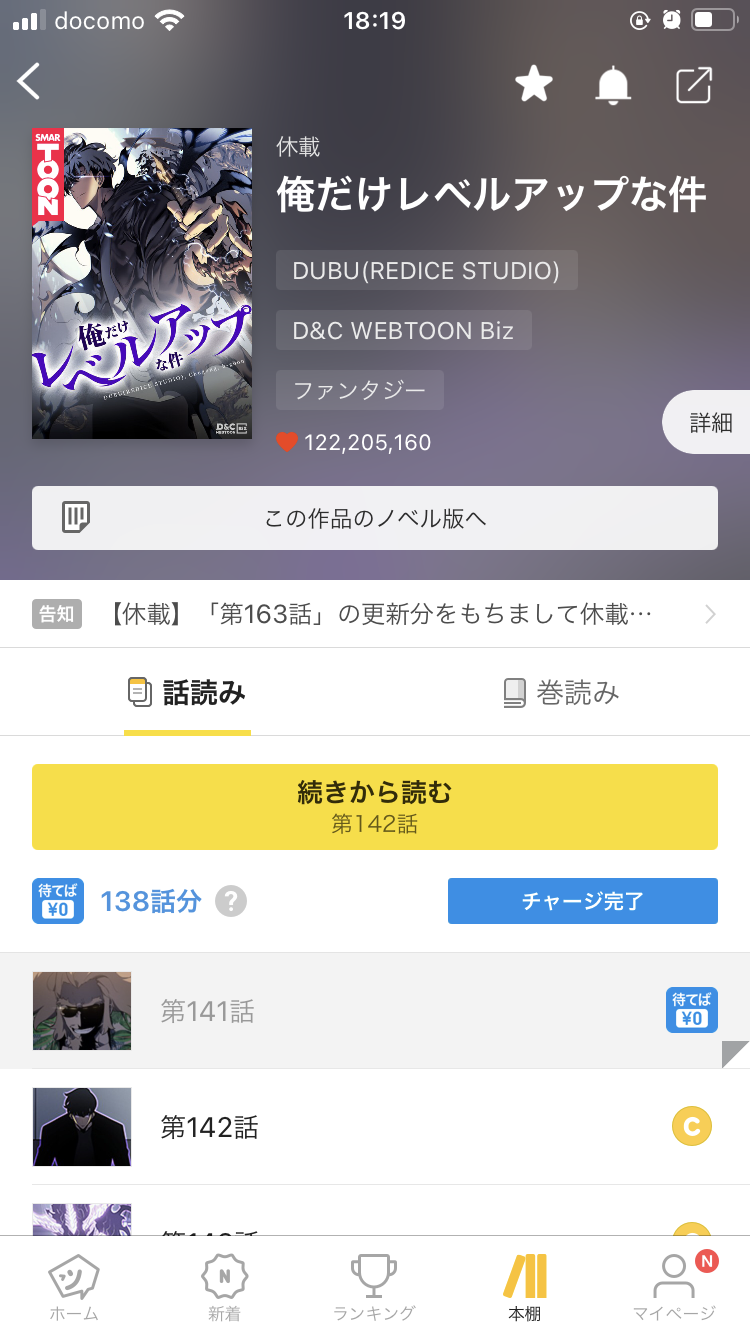Image resolution: width=750 pixels, height=1334 pixels.
Task: Open episode 第142話
Action: point(374,1127)
